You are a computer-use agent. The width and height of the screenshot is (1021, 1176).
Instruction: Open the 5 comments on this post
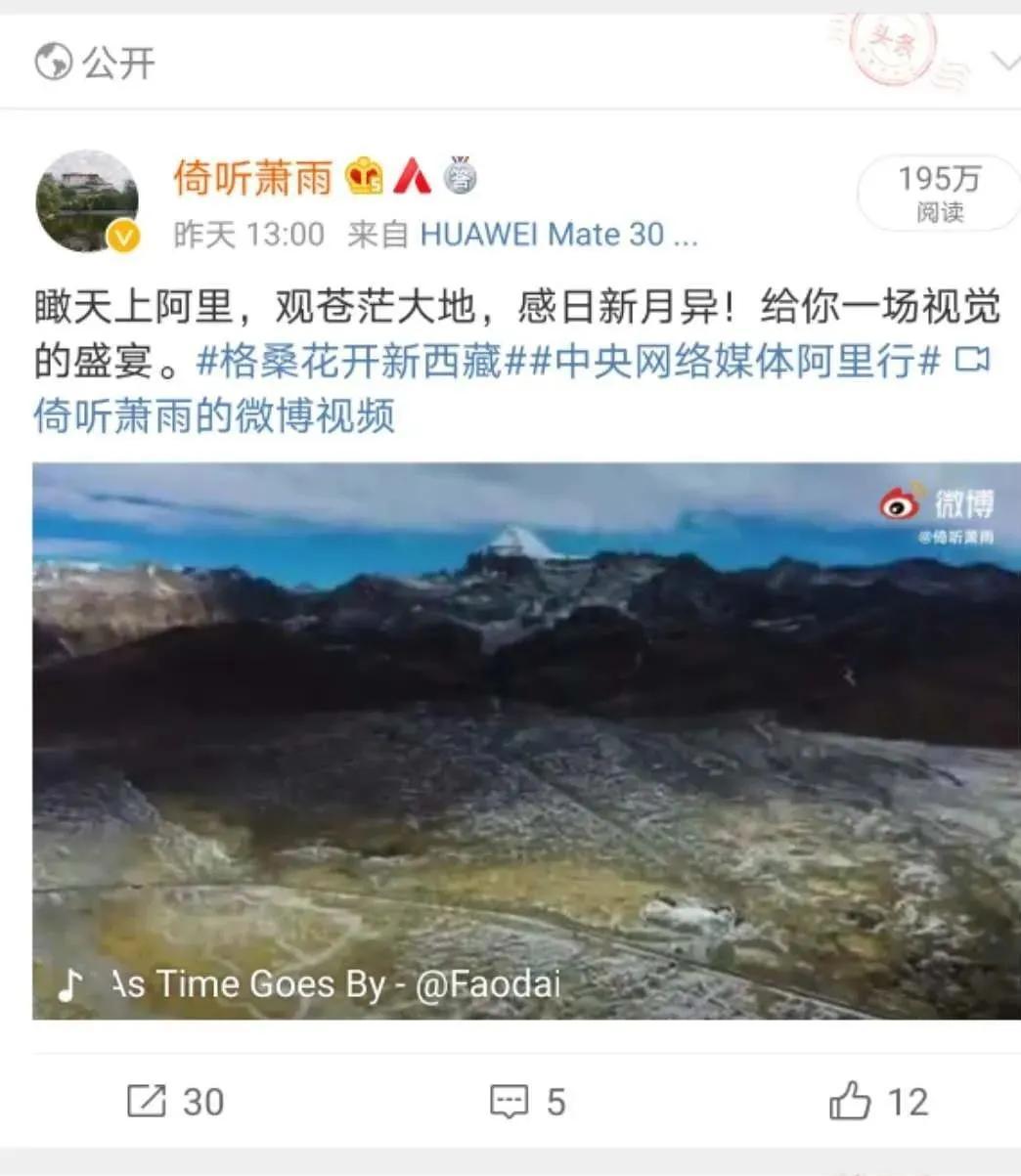point(528,1102)
